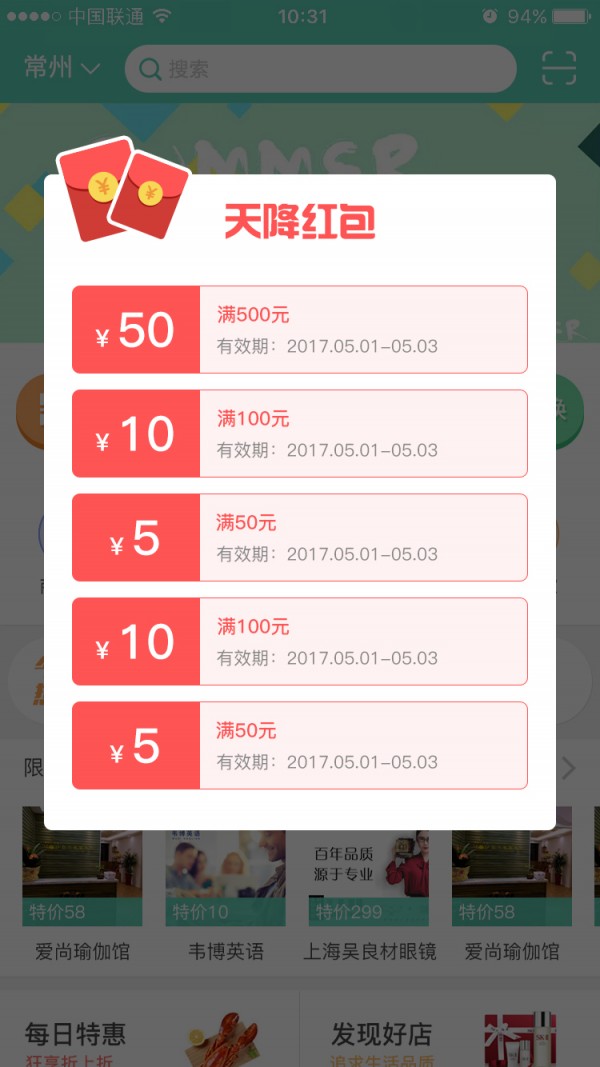600x1067 pixels.
Task: Open the 常州 city selector
Action: 62,68
